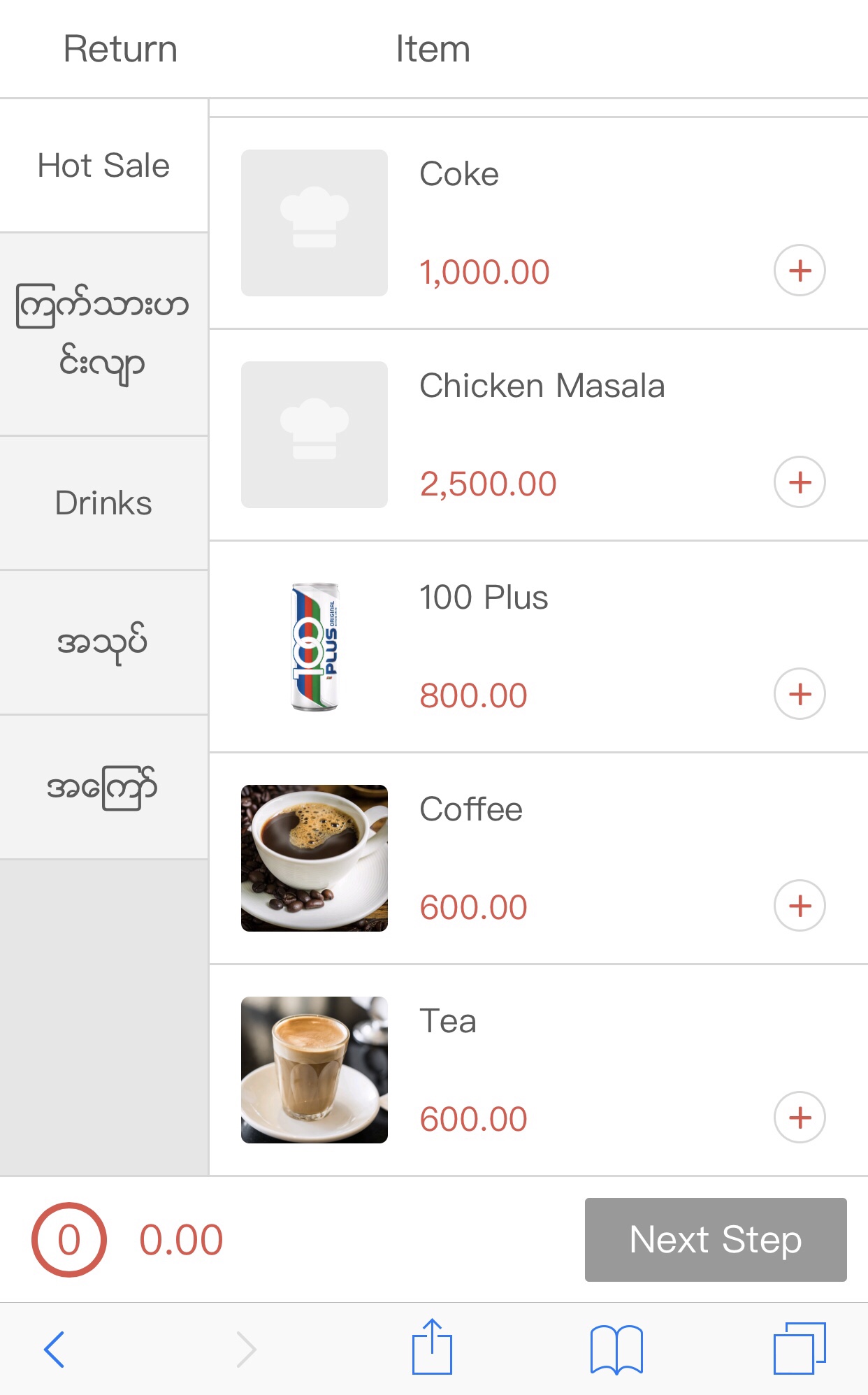Image resolution: width=868 pixels, height=1395 pixels.
Task: Open the အသုပ် category
Action: [x=103, y=642]
